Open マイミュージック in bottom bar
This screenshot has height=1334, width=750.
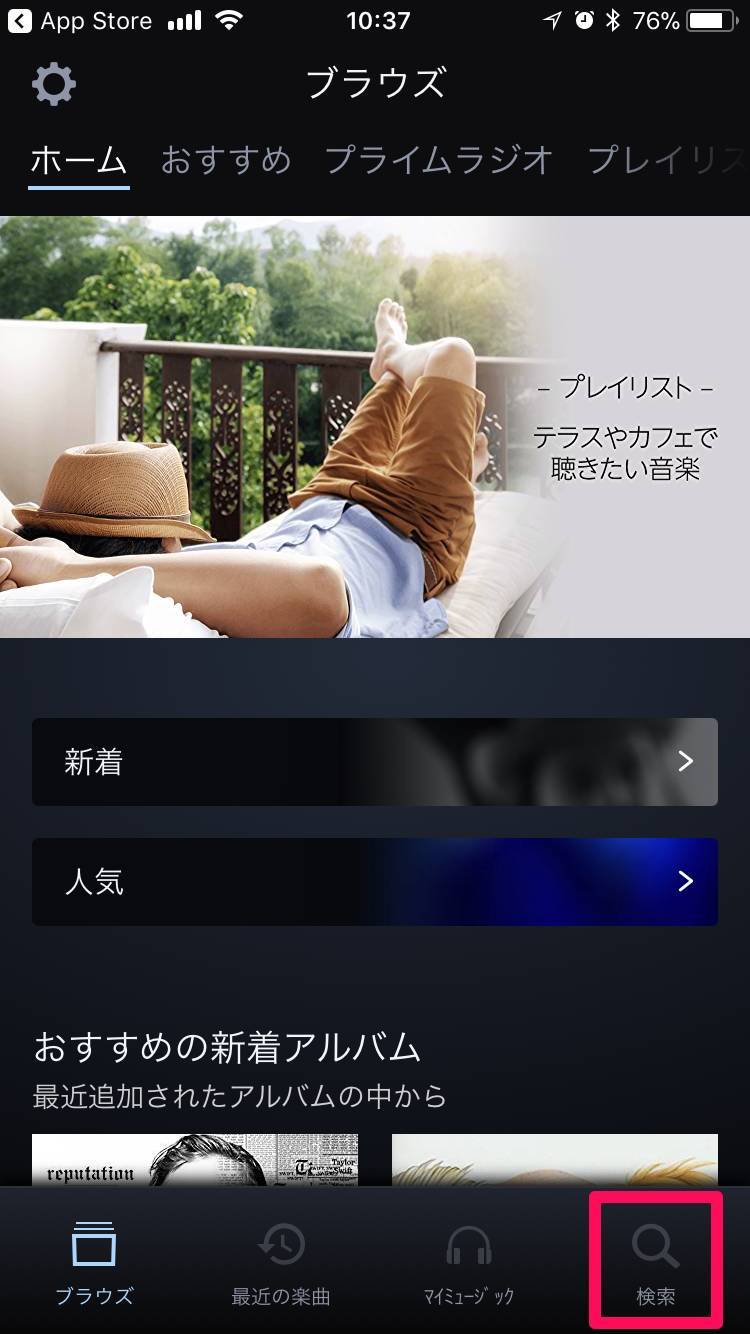point(468,1262)
